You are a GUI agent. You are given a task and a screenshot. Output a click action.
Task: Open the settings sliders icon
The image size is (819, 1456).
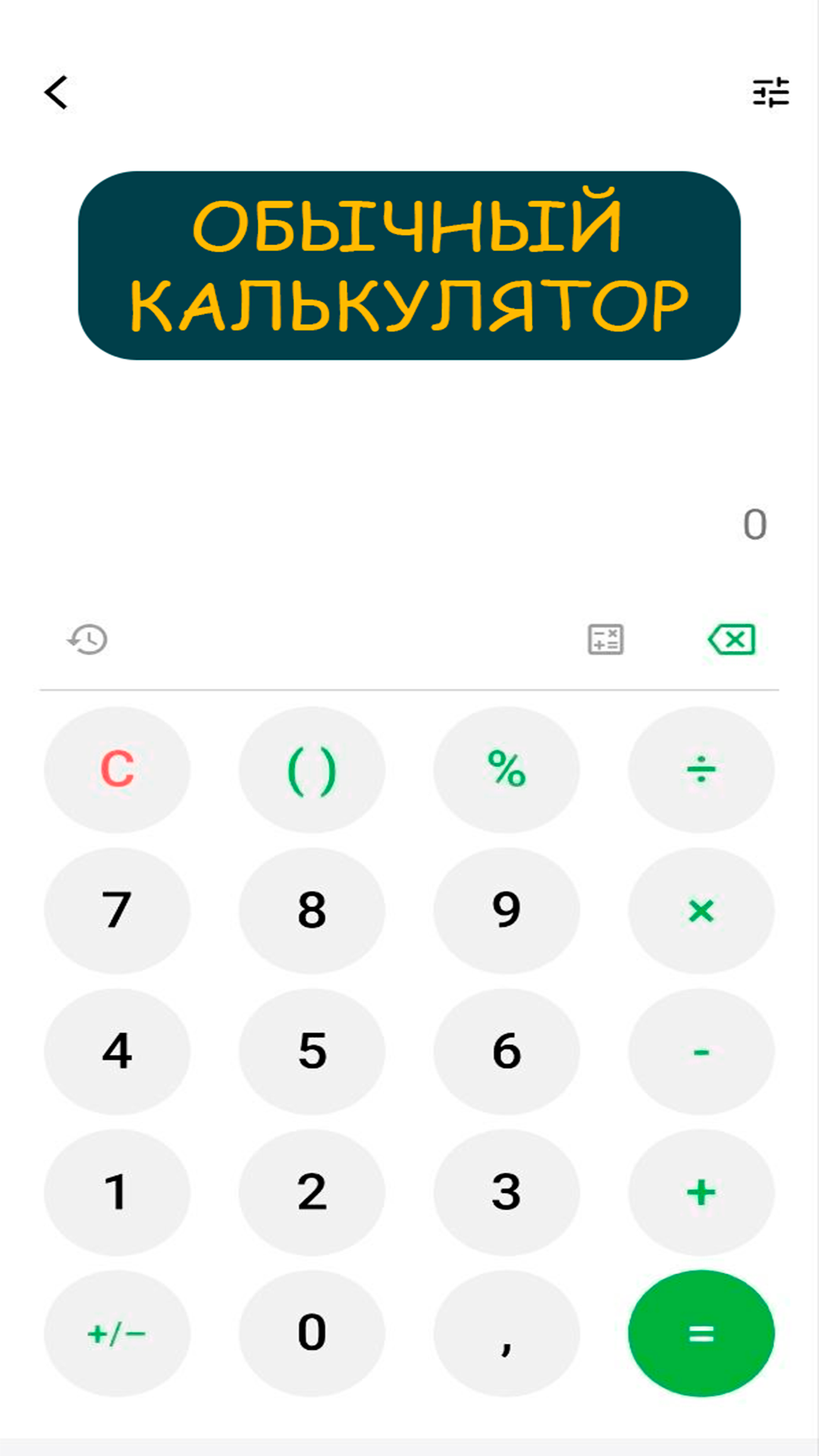tap(770, 93)
